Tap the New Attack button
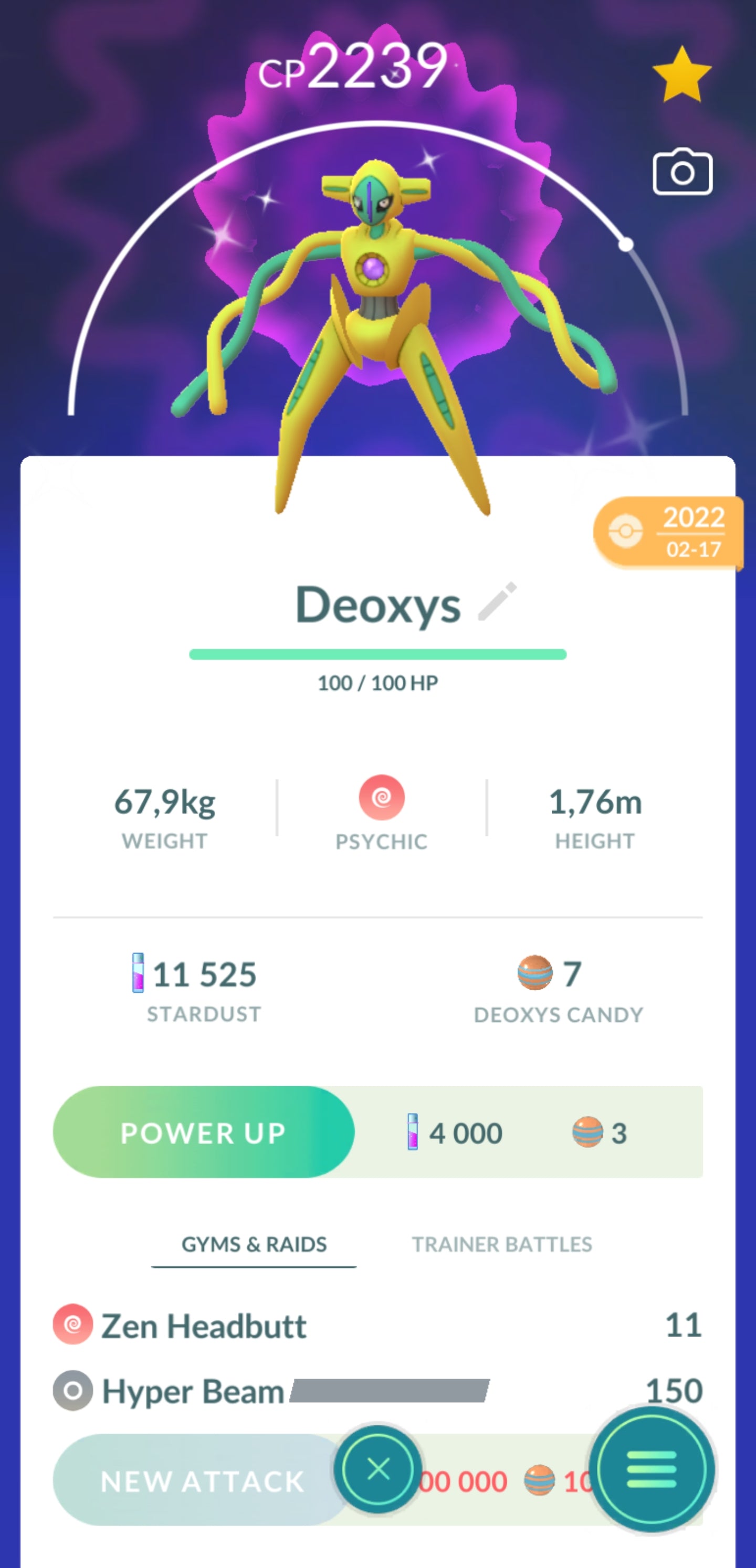 click(201, 1480)
